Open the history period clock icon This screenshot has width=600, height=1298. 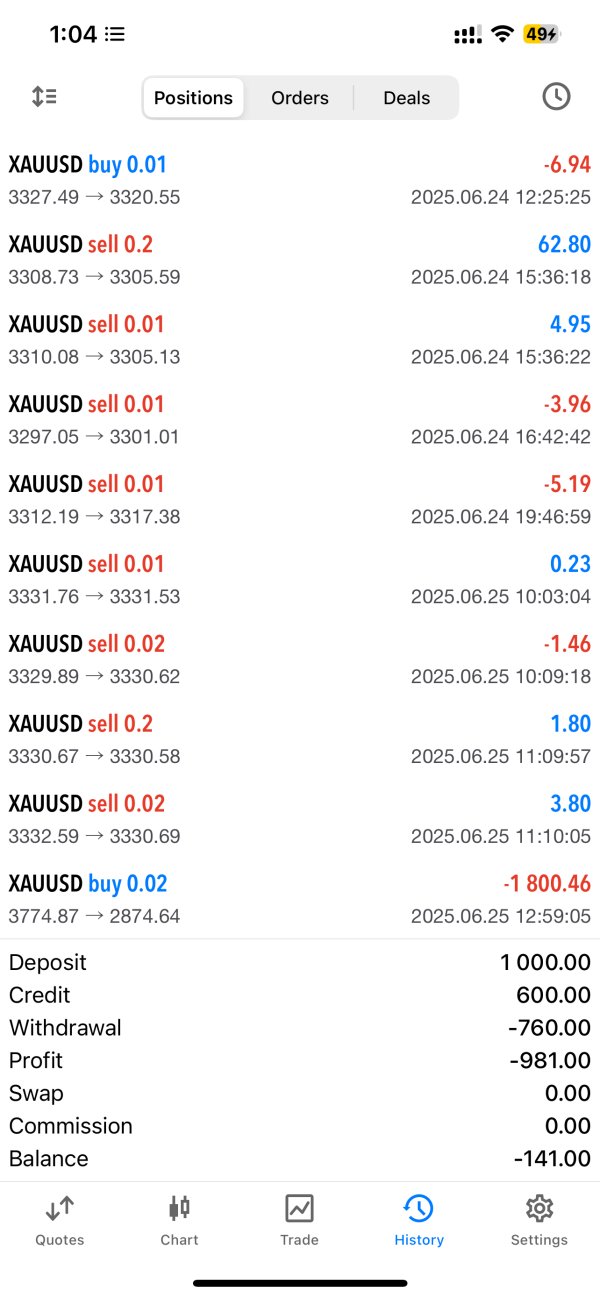click(556, 97)
